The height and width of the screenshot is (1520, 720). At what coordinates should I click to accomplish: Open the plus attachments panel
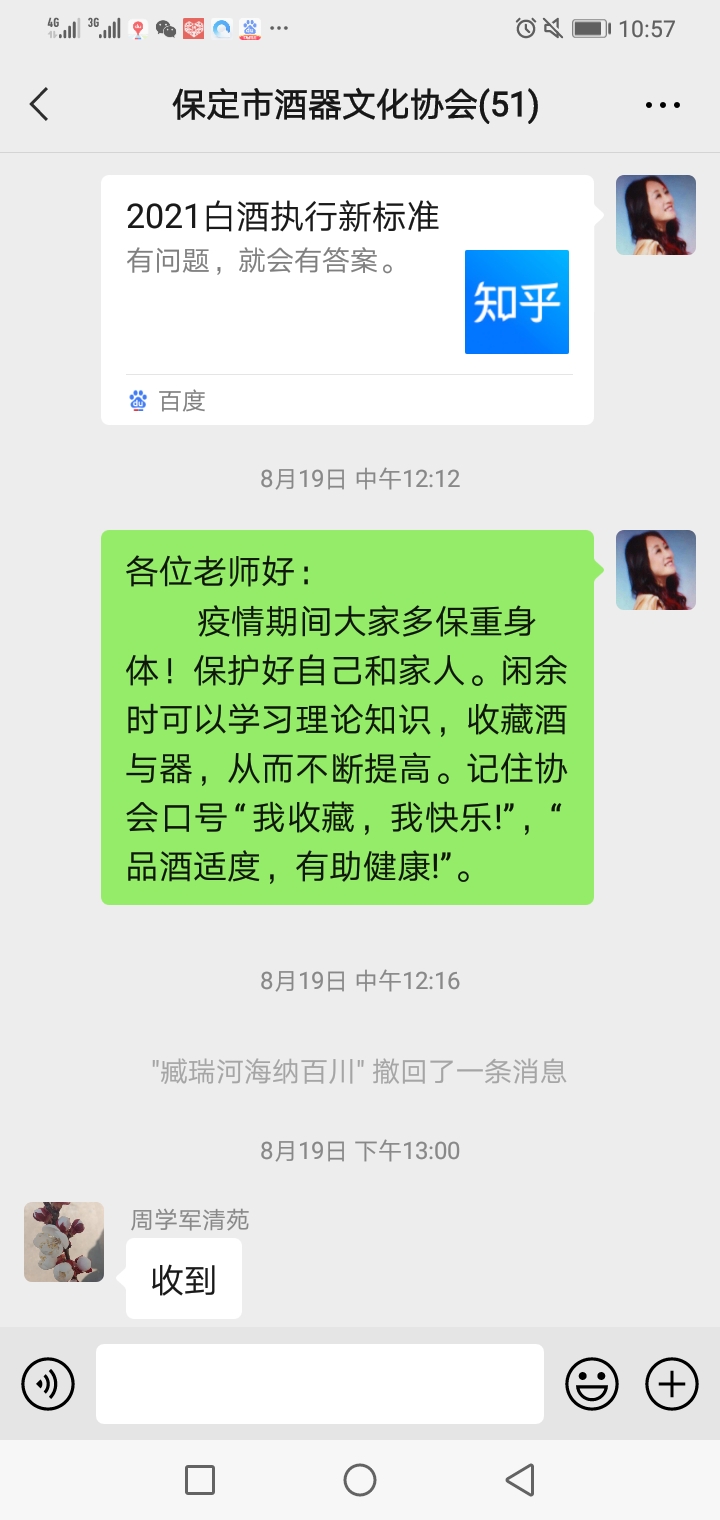(672, 1384)
